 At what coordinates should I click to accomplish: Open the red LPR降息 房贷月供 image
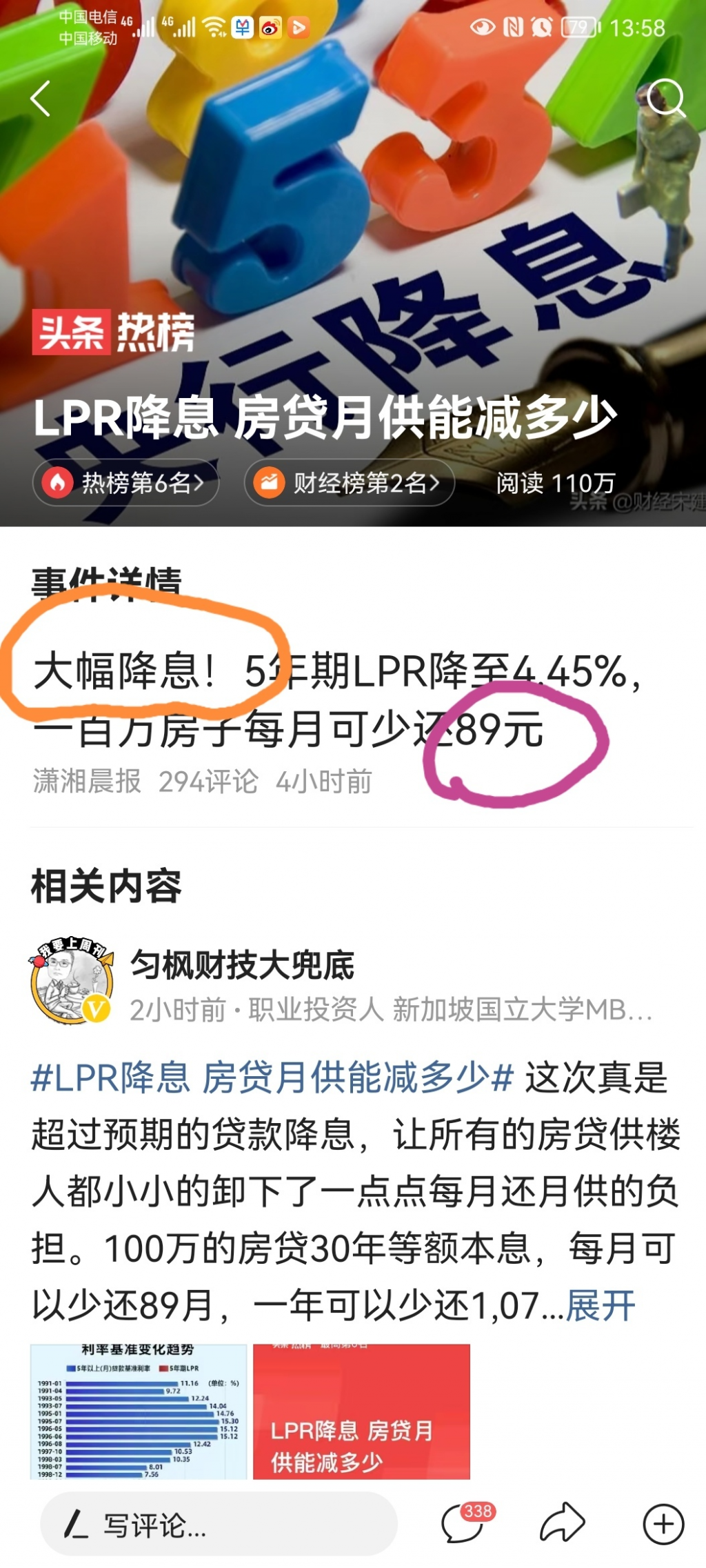[361, 1411]
